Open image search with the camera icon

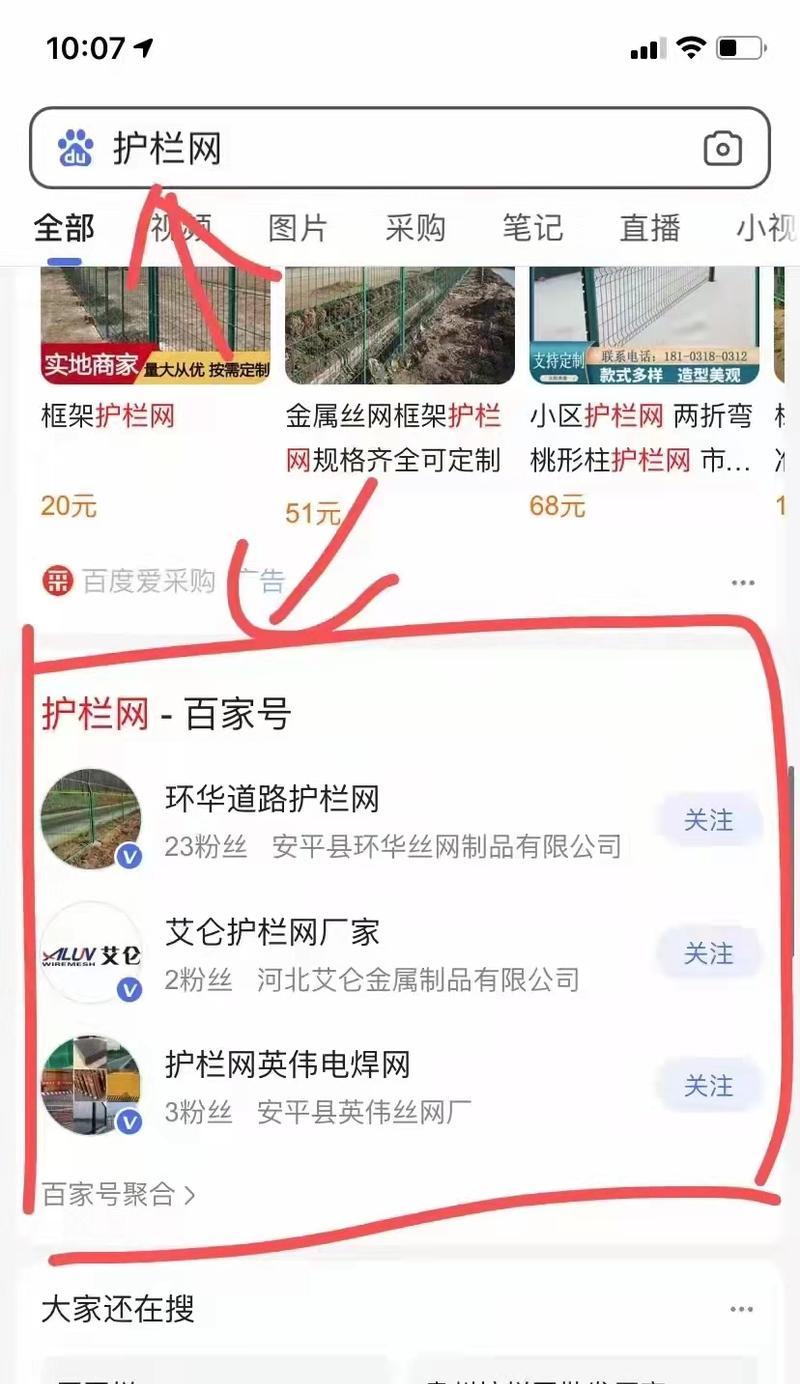(722, 148)
